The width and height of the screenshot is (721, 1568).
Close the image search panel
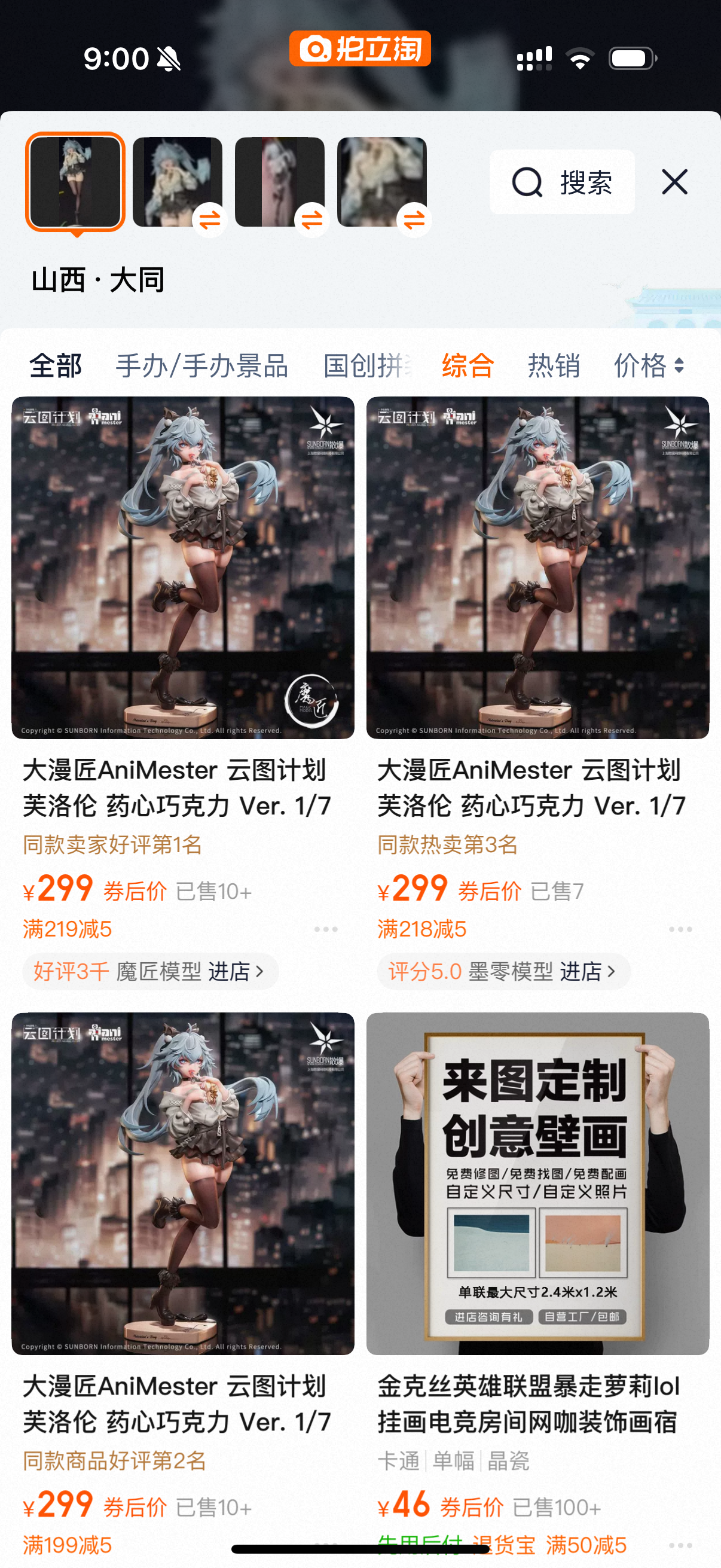[x=674, y=182]
